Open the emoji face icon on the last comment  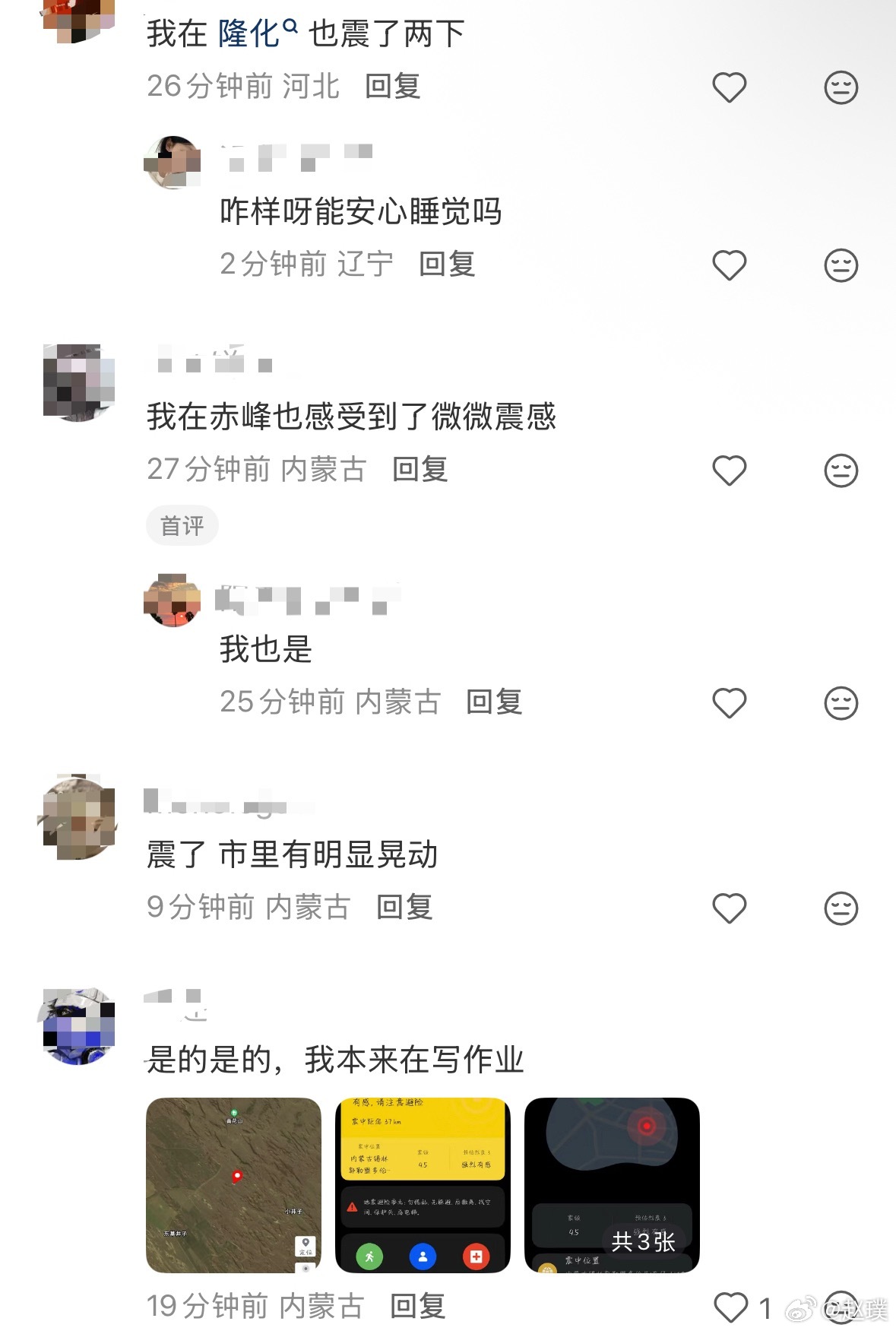(839, 1301)
